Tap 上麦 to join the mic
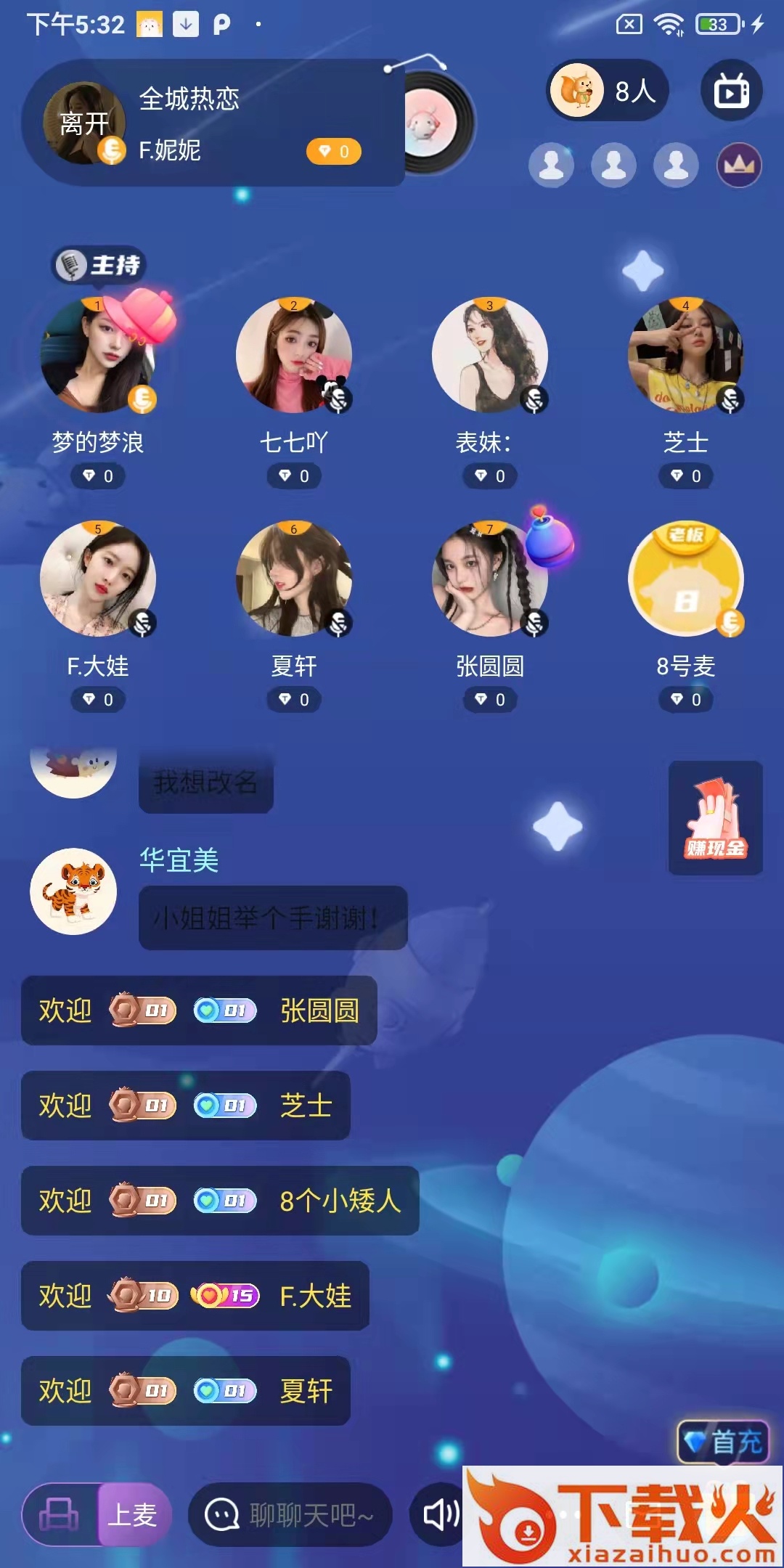 [134, 1514]
